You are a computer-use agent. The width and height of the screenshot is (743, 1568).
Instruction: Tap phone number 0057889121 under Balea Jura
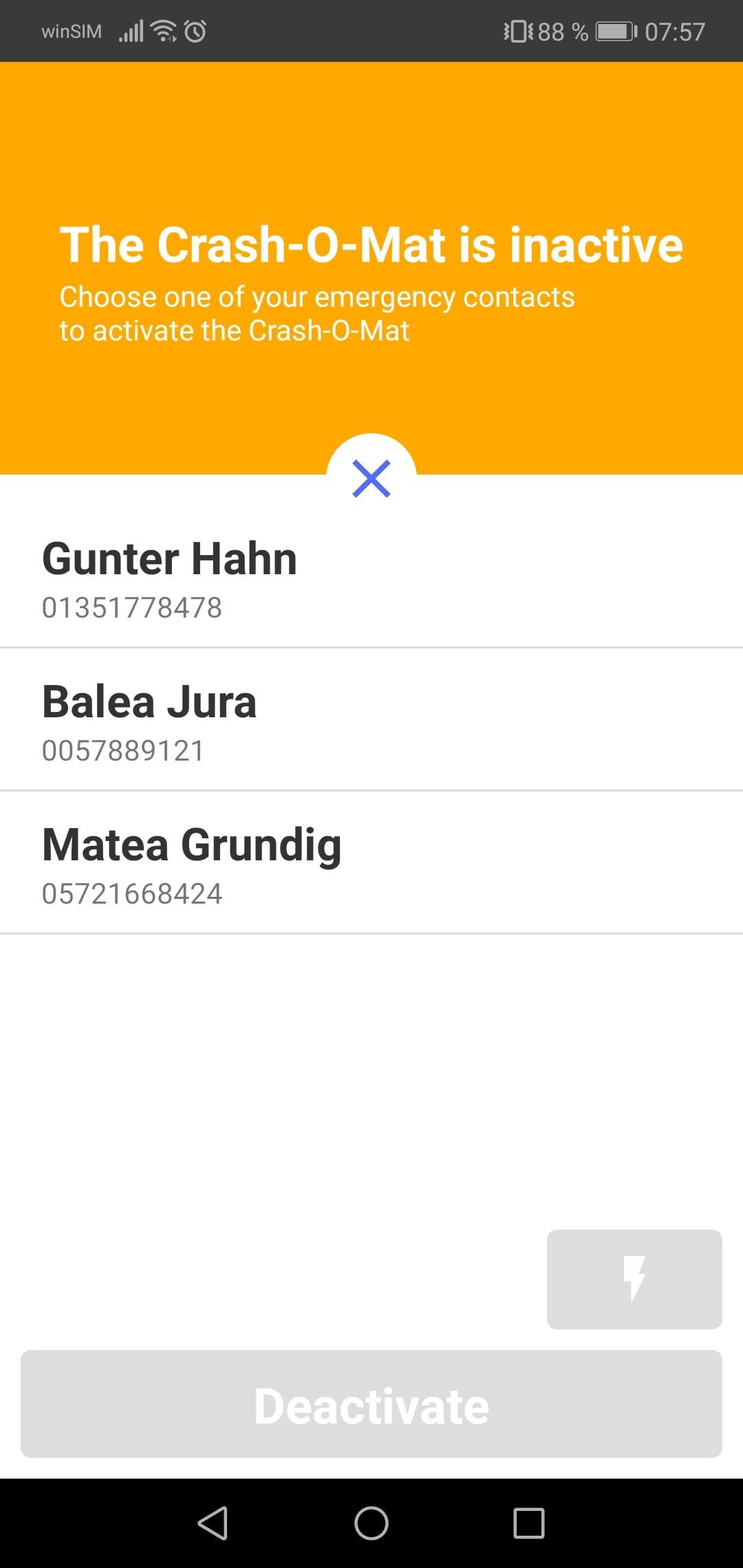[122, 751]
